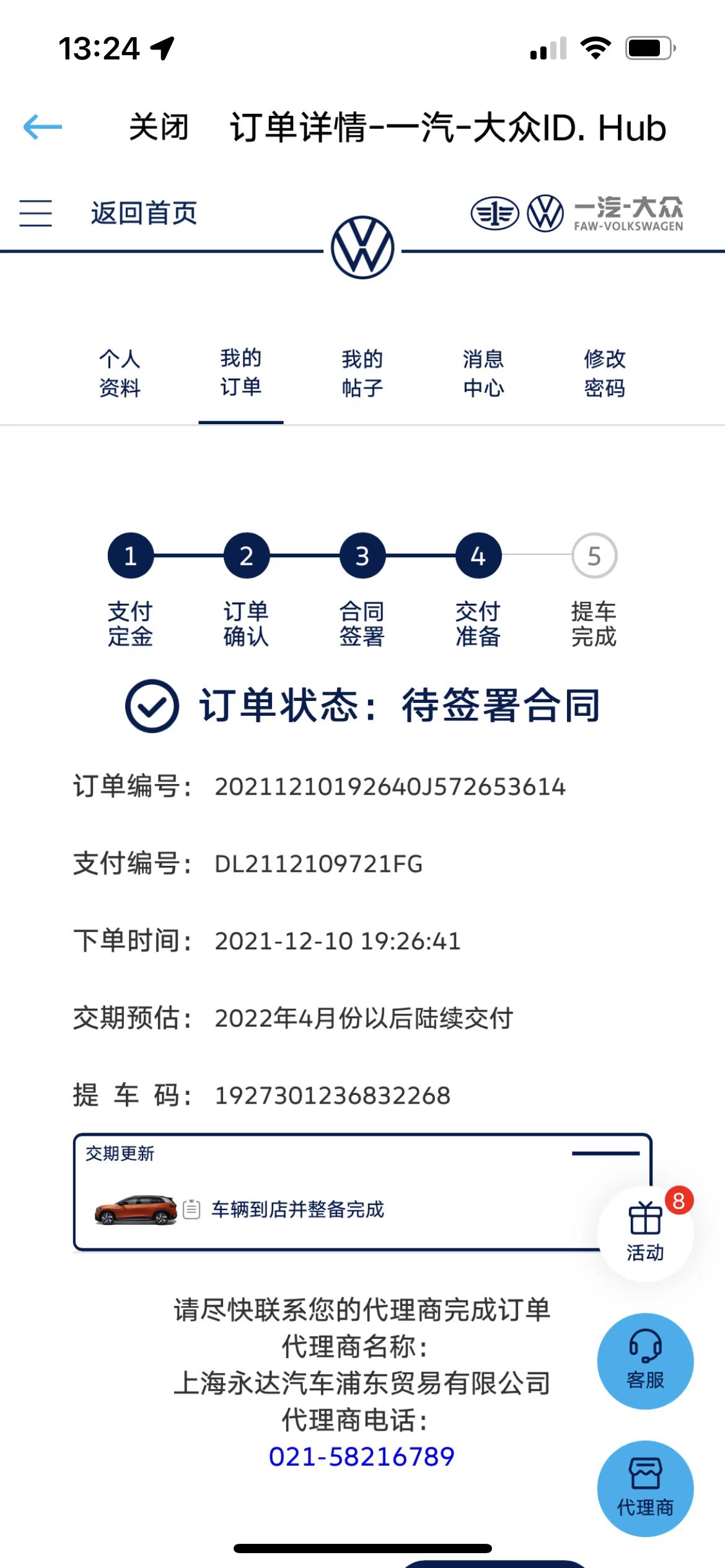
Task: Open the hamburger menu
Action: (35, 213)
